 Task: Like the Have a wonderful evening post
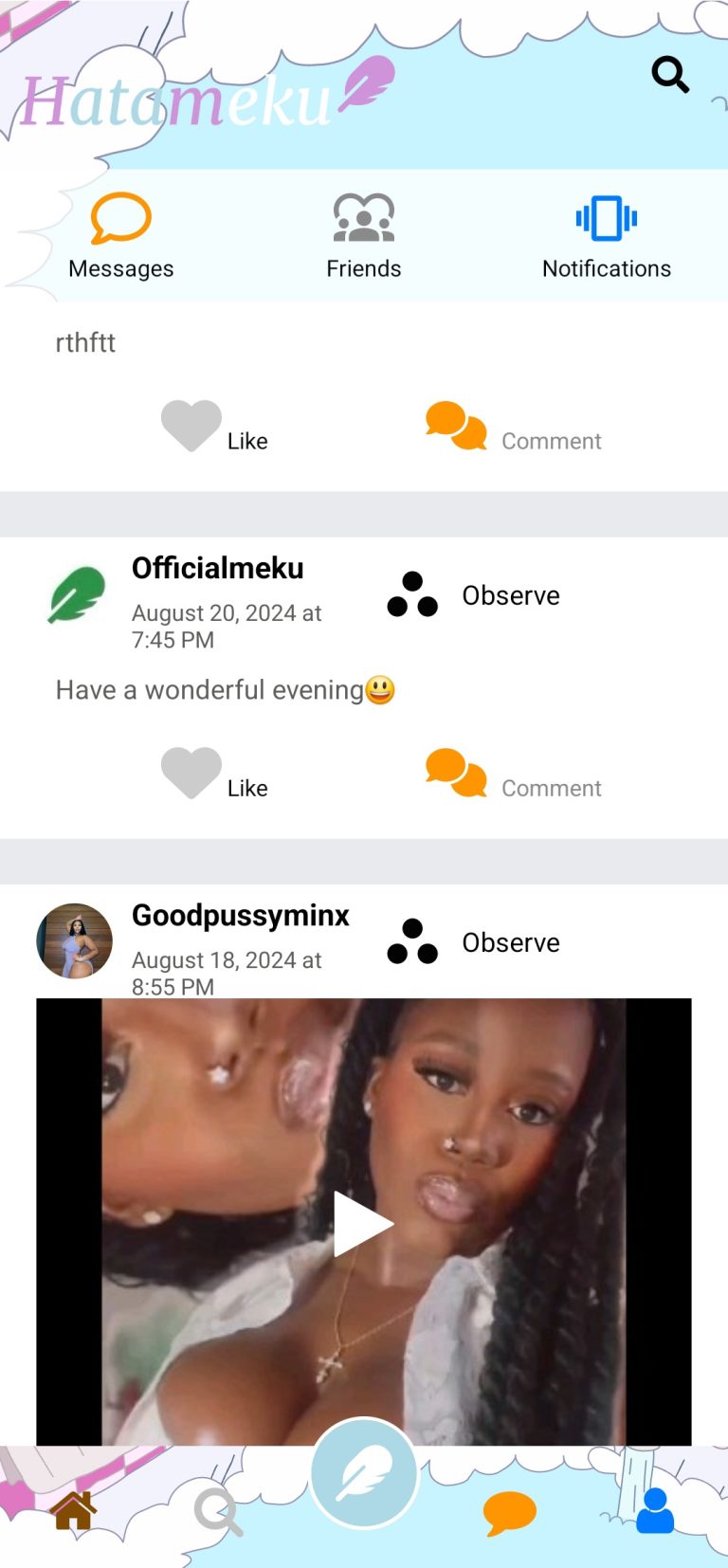(x=214, y=775)
